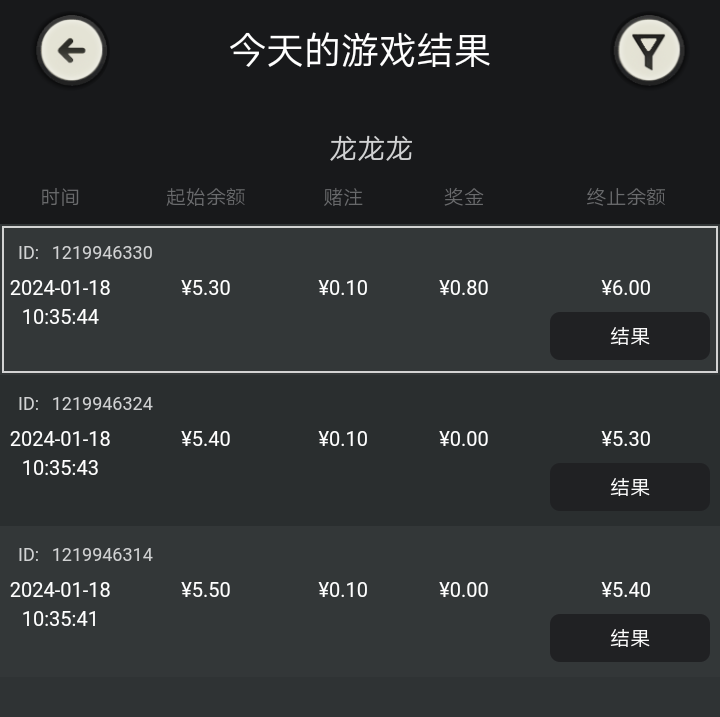Show 结果 for game ID 1219946314

click(629, 638)
